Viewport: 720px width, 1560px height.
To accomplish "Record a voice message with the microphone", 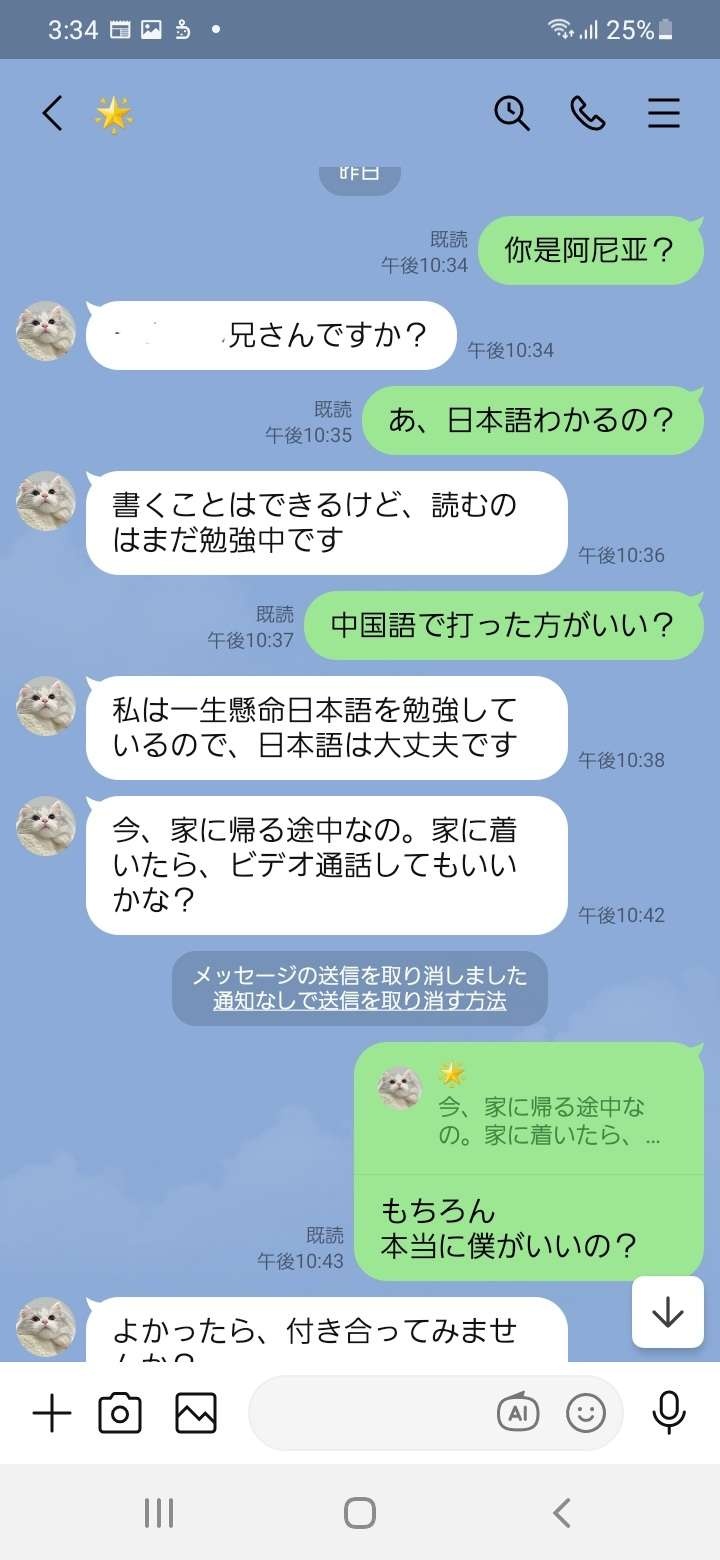I will point(668,1413).
